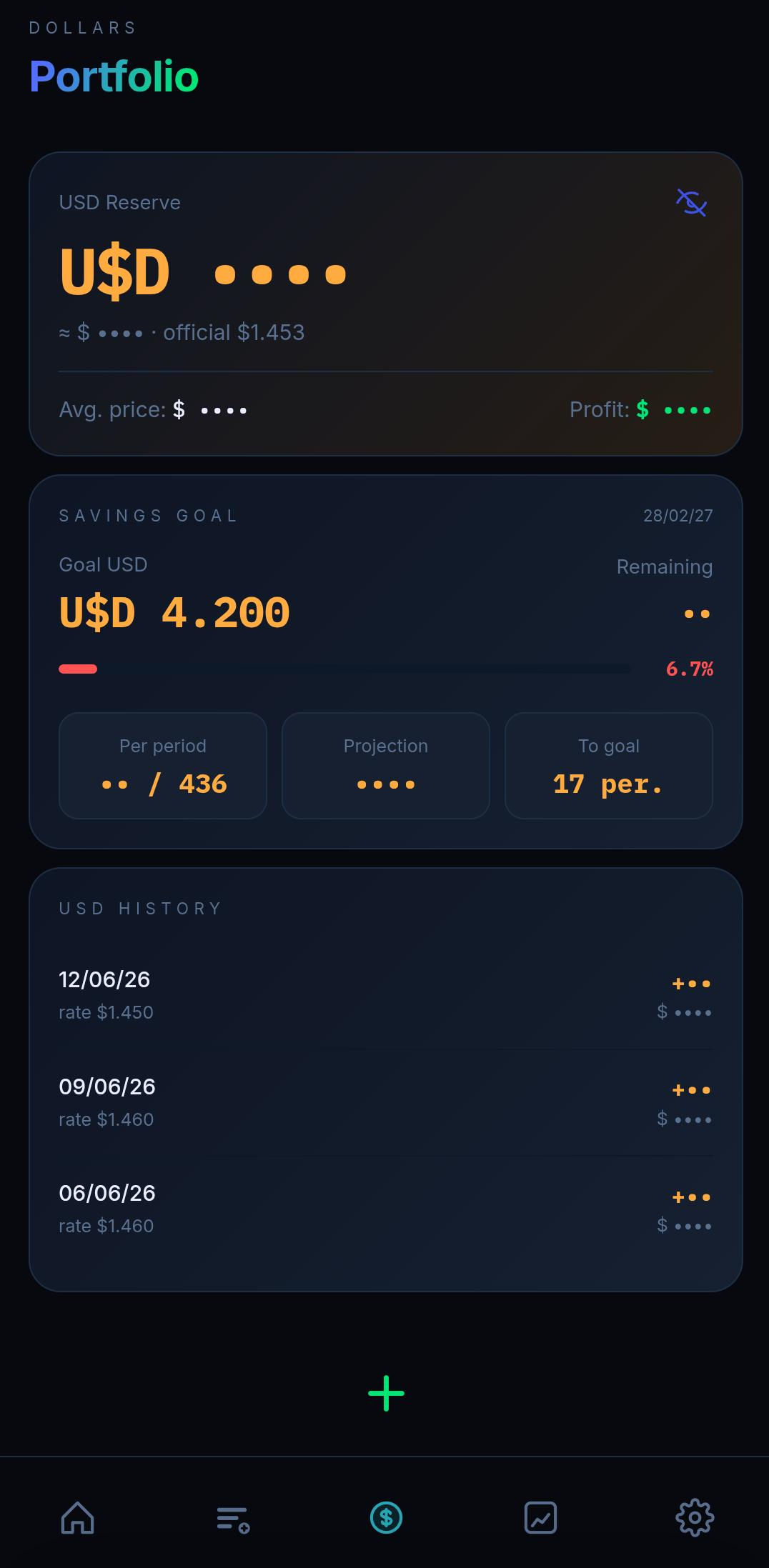The height and width of the screenshot is (1568, 769).
Task: Open the 12/06/26 history entry
Action: click(x=386, y=995)
